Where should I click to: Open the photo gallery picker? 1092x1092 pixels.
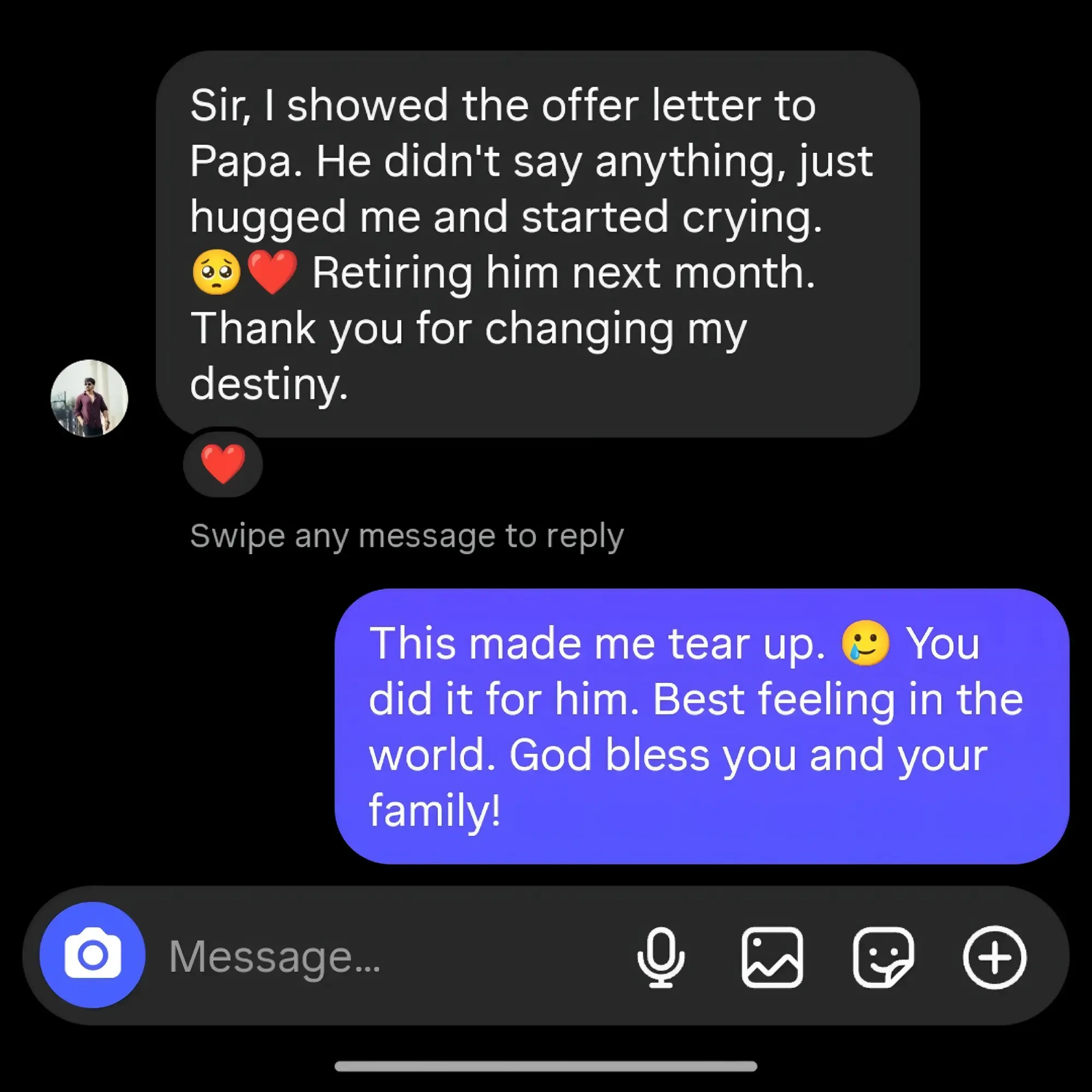pyautogui.click(x=772, y=957)
